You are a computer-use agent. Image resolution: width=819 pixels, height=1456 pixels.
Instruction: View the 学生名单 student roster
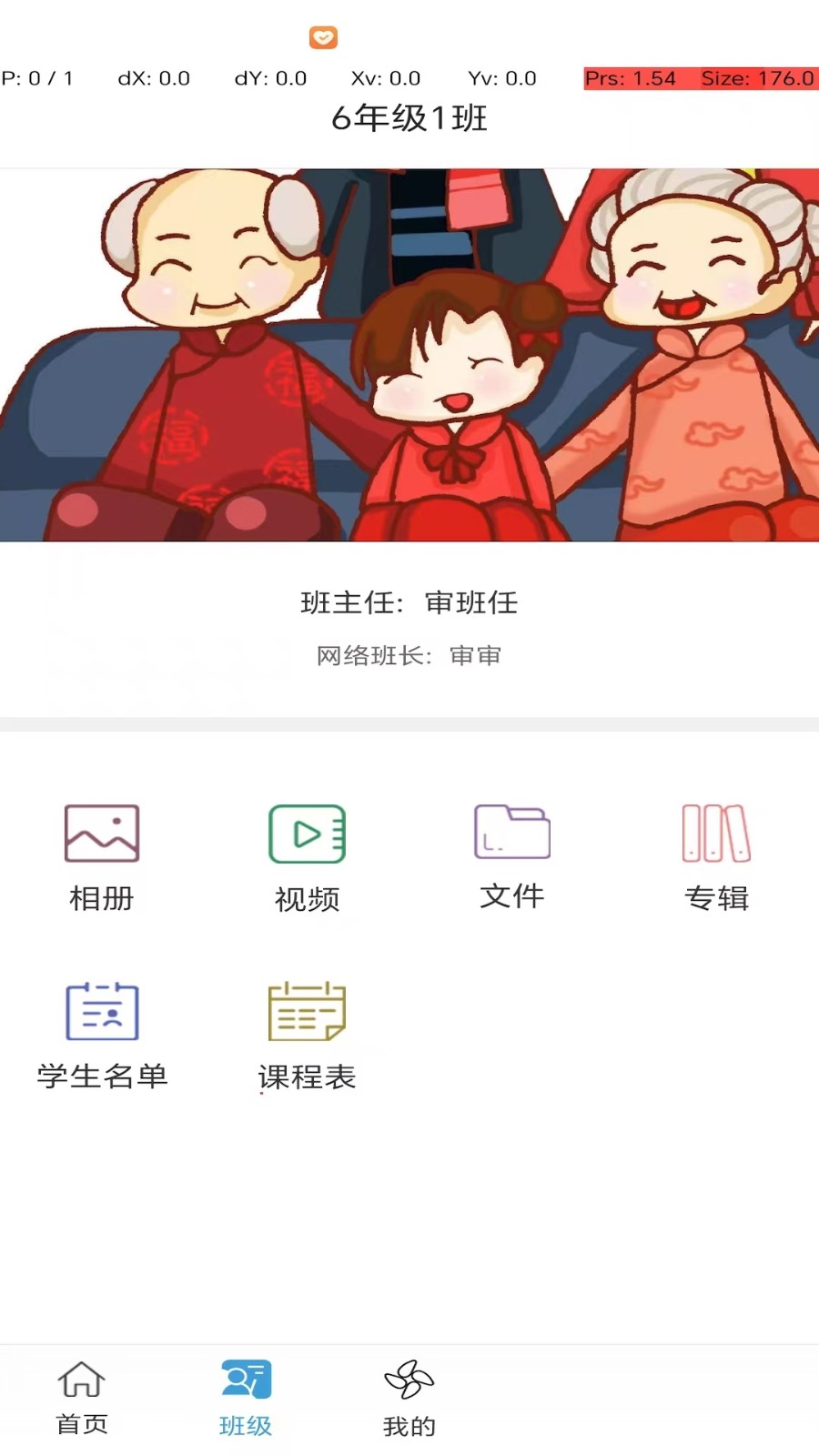coord(102,1035)
